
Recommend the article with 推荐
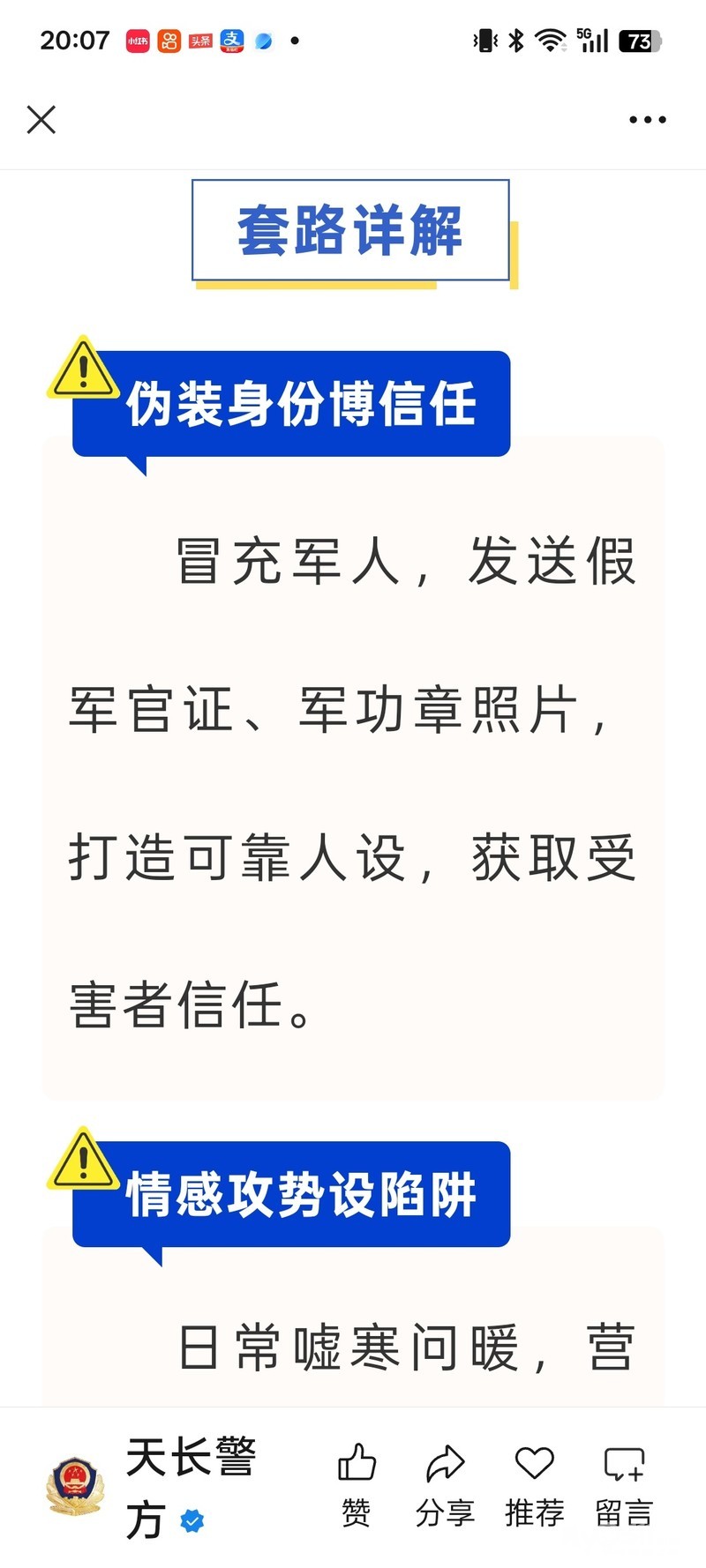click(x=534, y=1486)
